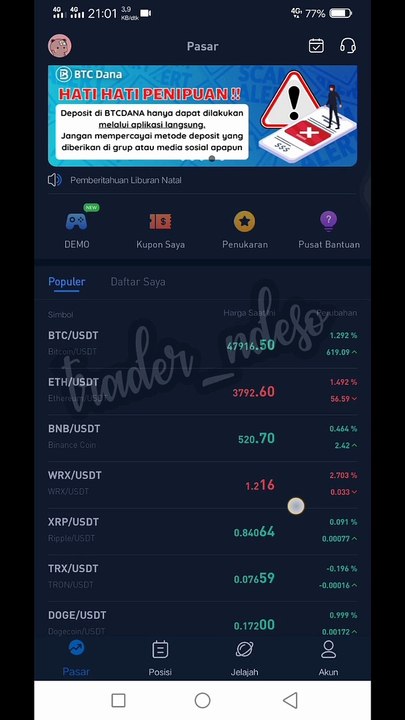Tap the system back button
The width and height of the screenshot is (405, 720).
point(290,700)
